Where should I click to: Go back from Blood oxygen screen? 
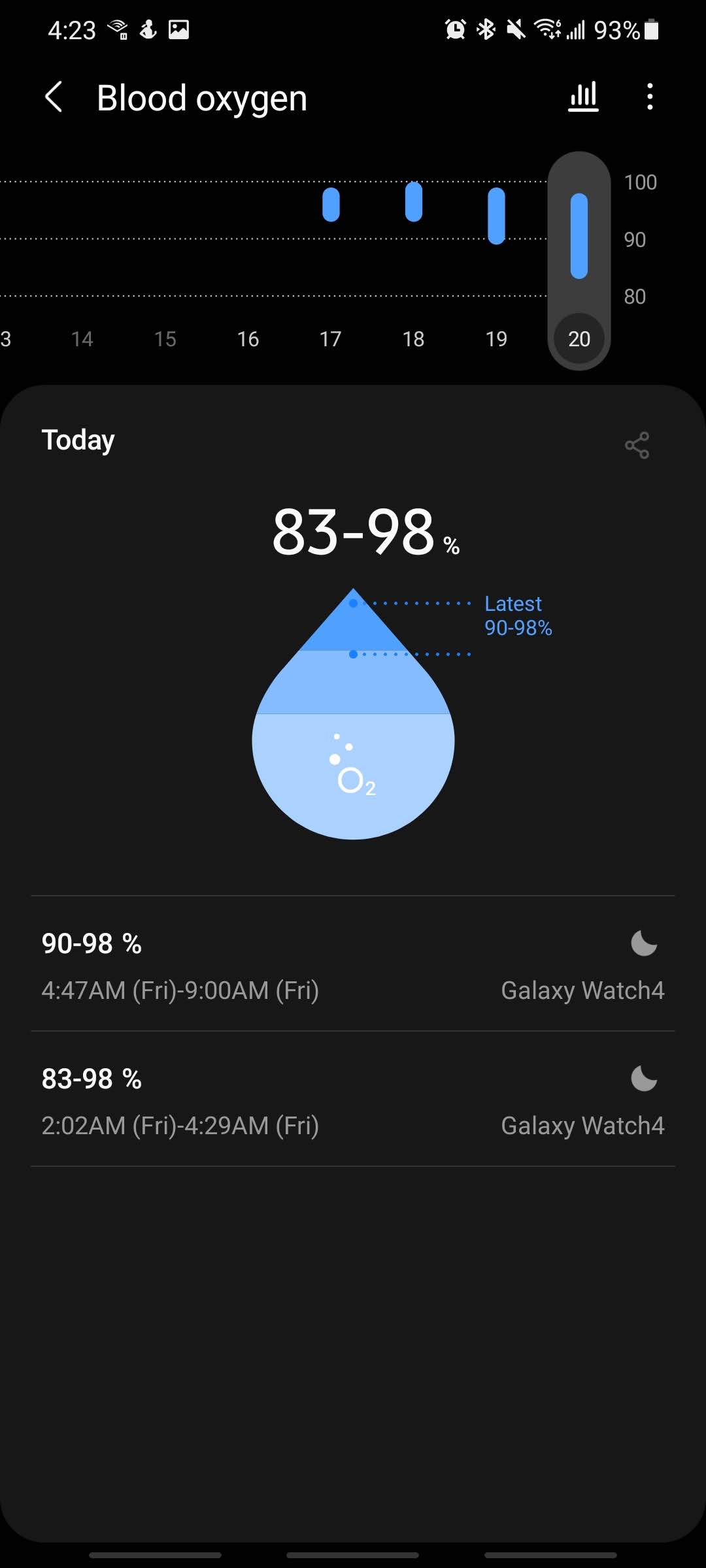click(54, 97)
